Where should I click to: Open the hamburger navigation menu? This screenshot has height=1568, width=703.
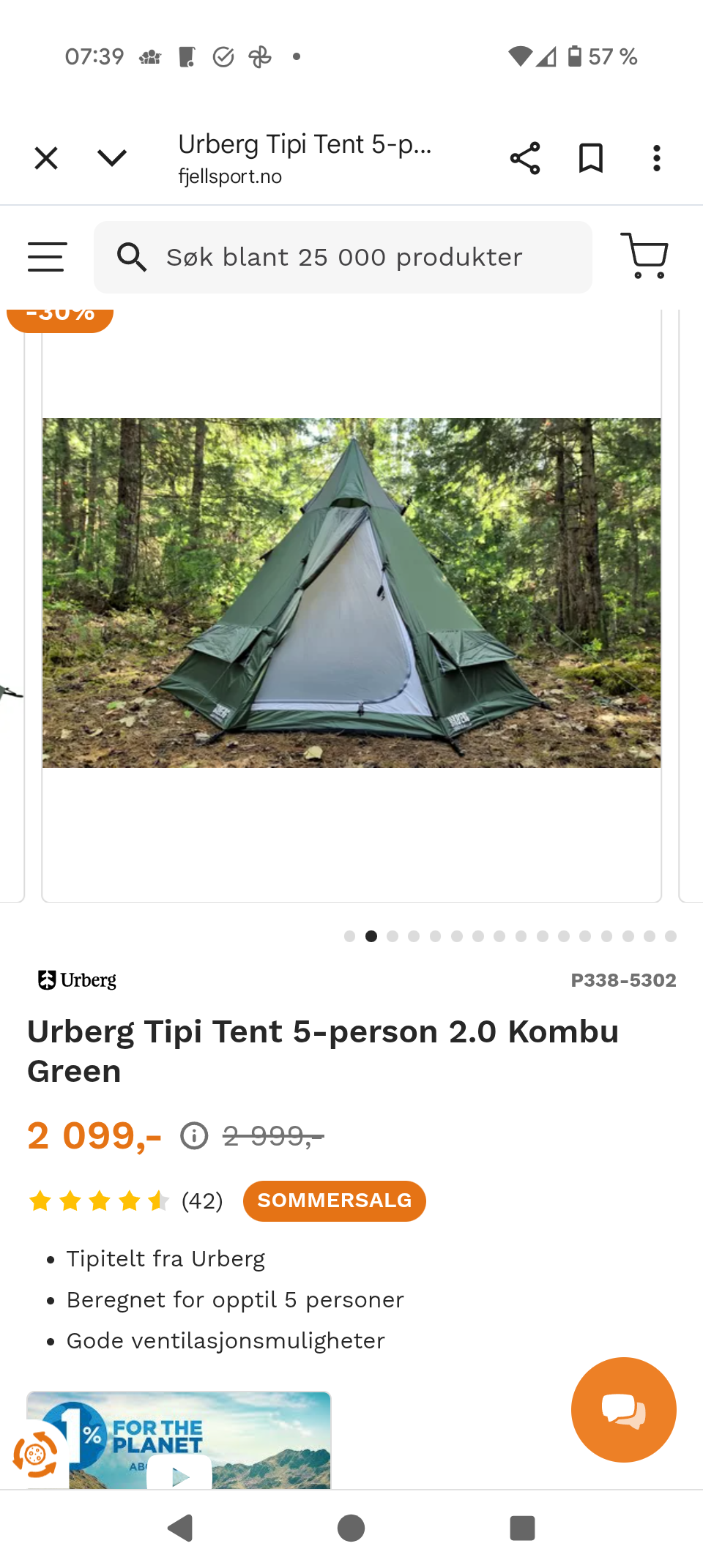coord(47,257)
